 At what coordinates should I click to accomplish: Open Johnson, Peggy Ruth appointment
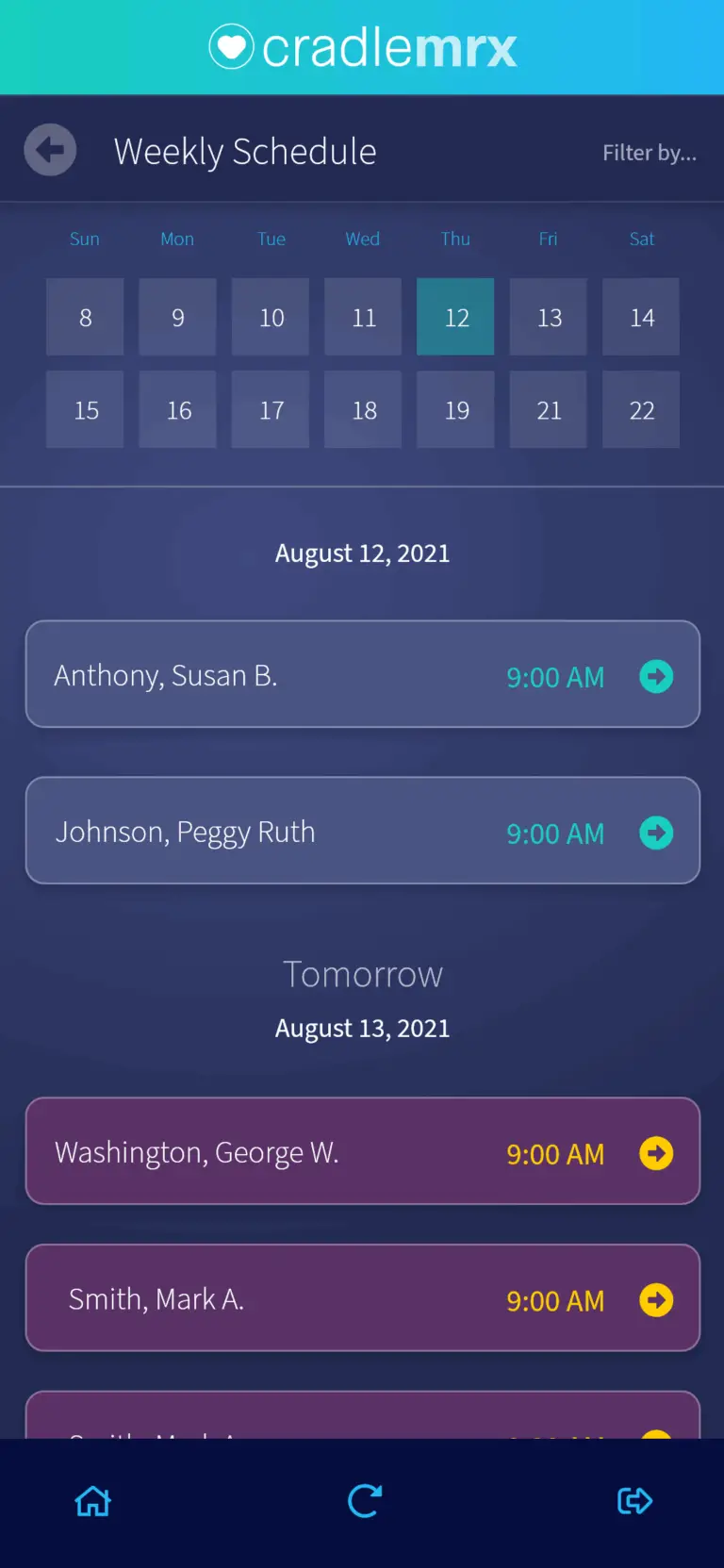pos(363,831)
